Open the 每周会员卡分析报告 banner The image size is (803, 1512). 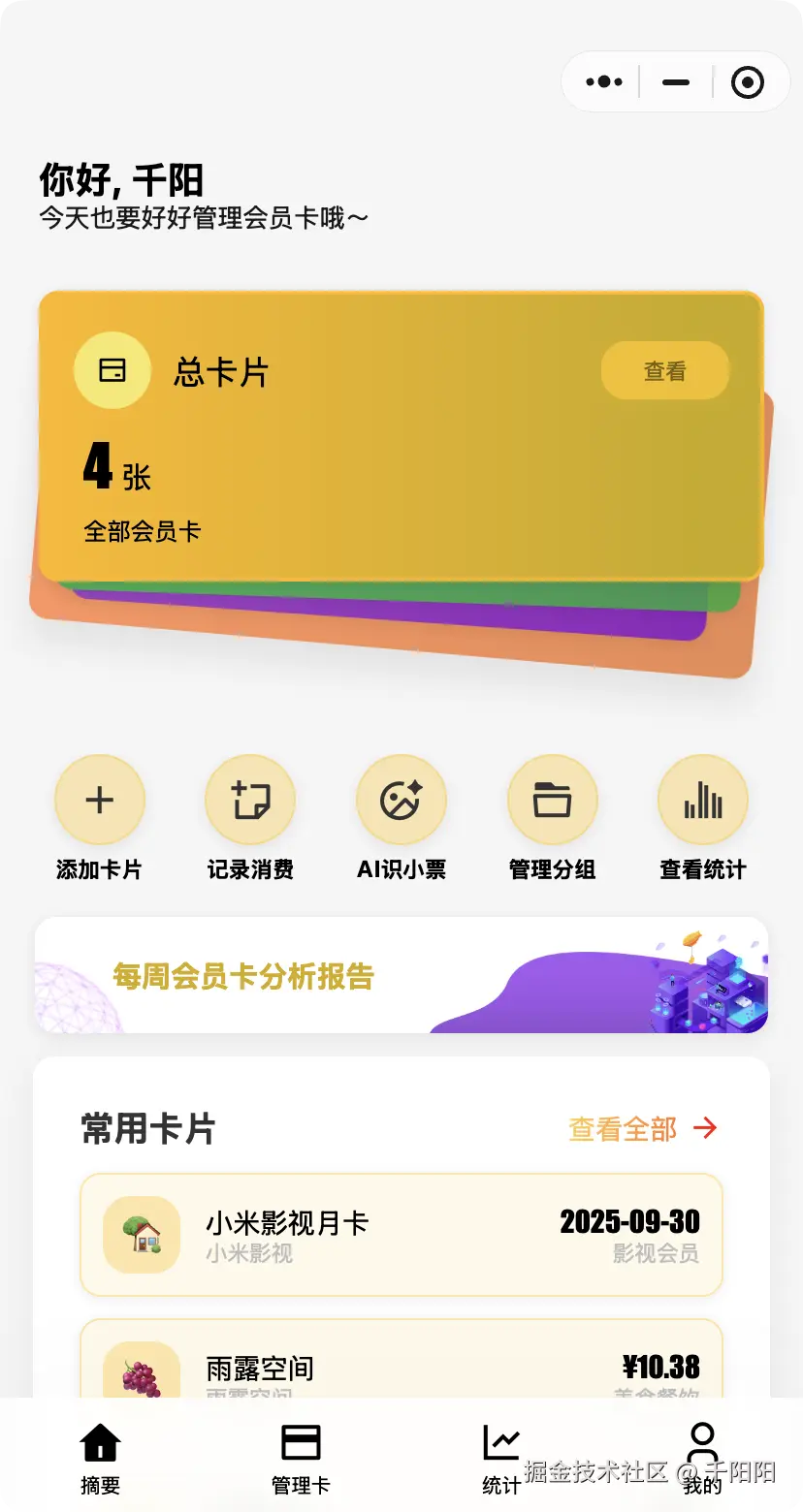(401, 975)
